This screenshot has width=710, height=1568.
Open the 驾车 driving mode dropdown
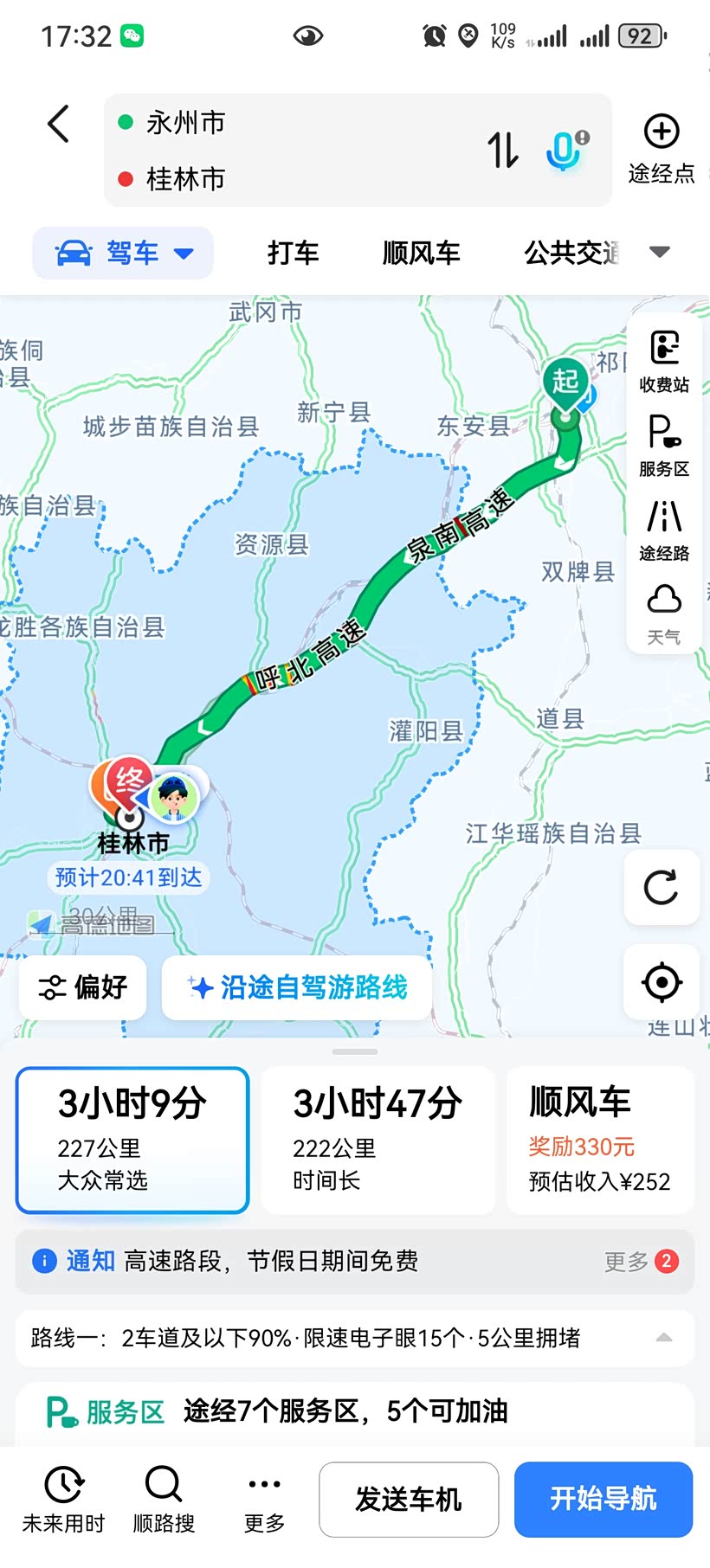123,253
